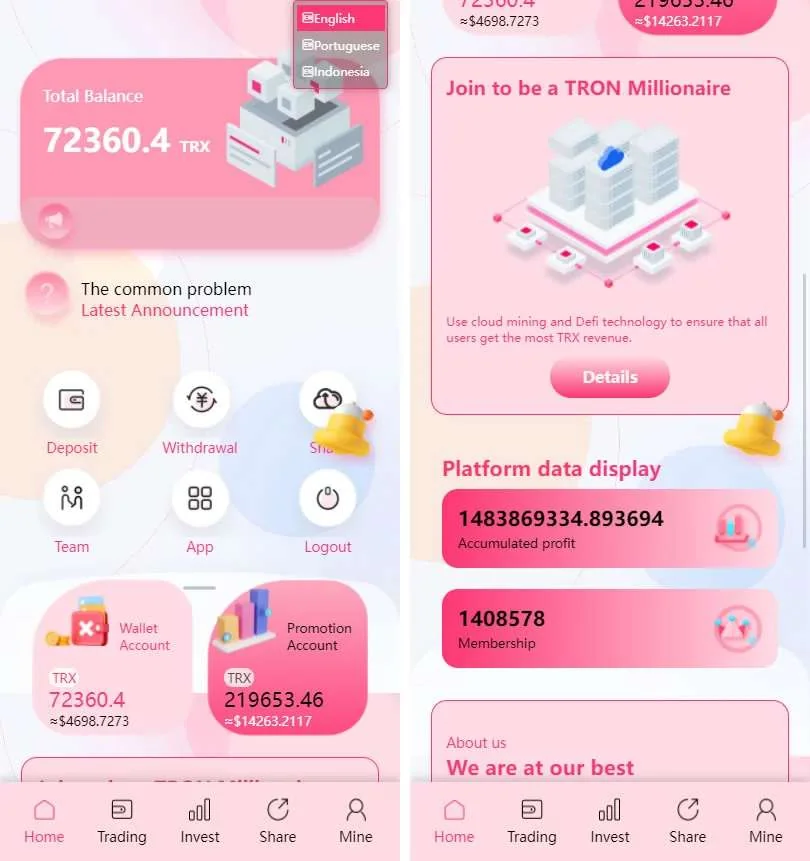810x861 pixels.
Task: Select English from the language list
Action: click(x=340, y=19)
